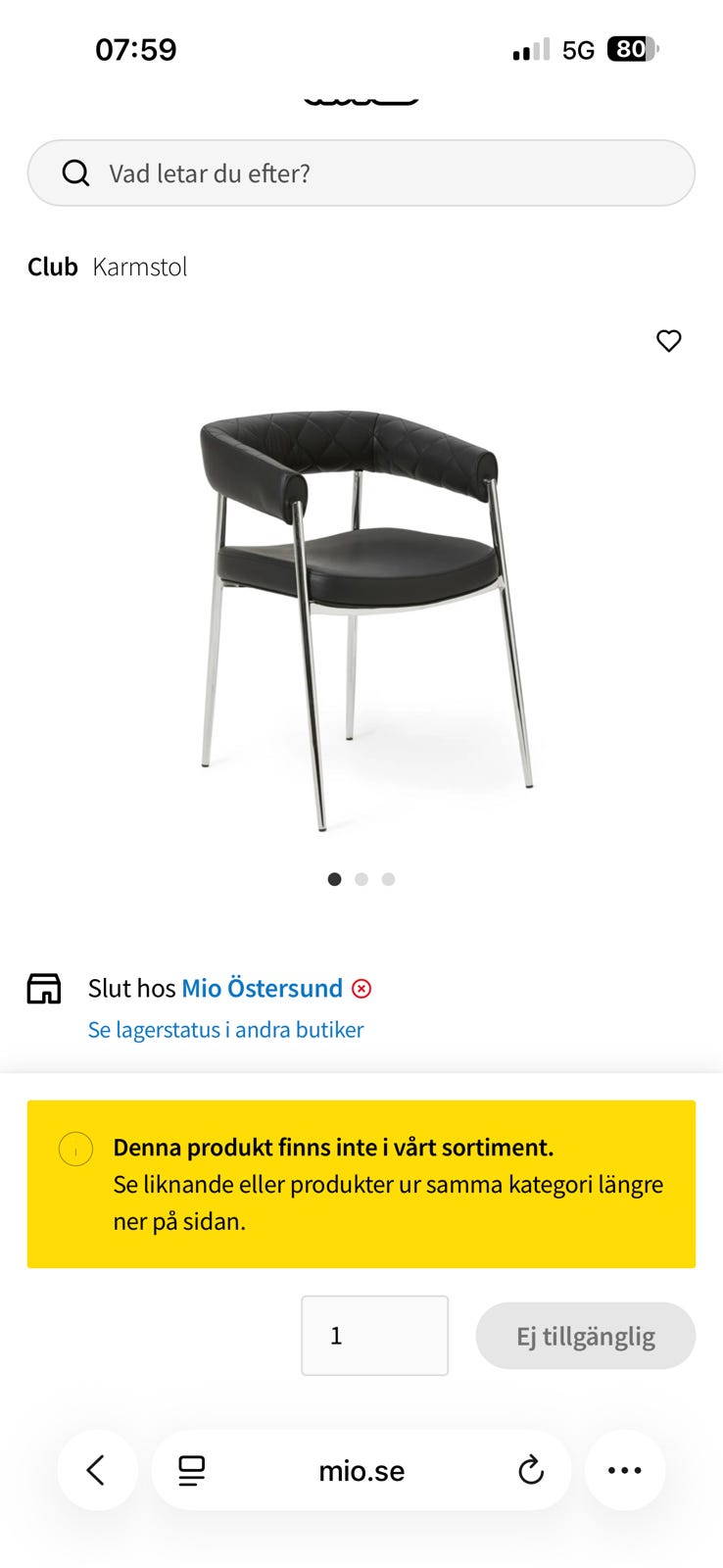Image resolution: width=723 pixels, height=1568 pixels.
Task: Open 'Se lagerstatus i andra butiker'
Action: 225,1029
